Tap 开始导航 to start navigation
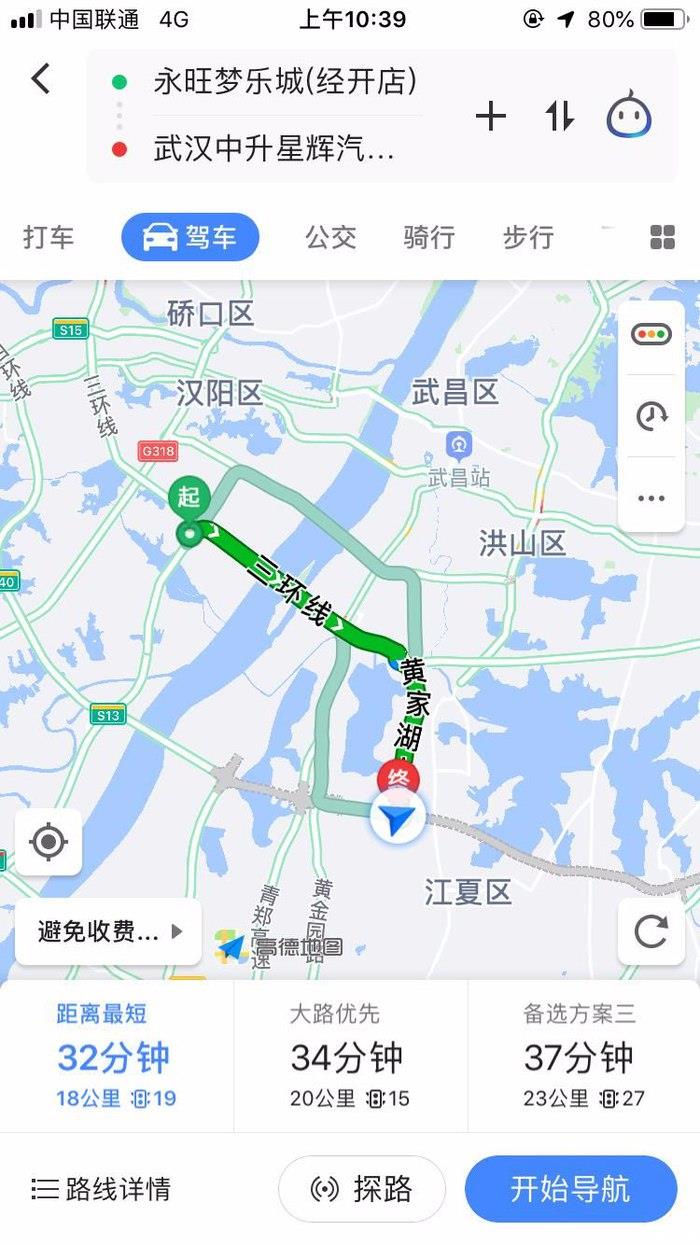700x1245 pixels. point(571,1189)
